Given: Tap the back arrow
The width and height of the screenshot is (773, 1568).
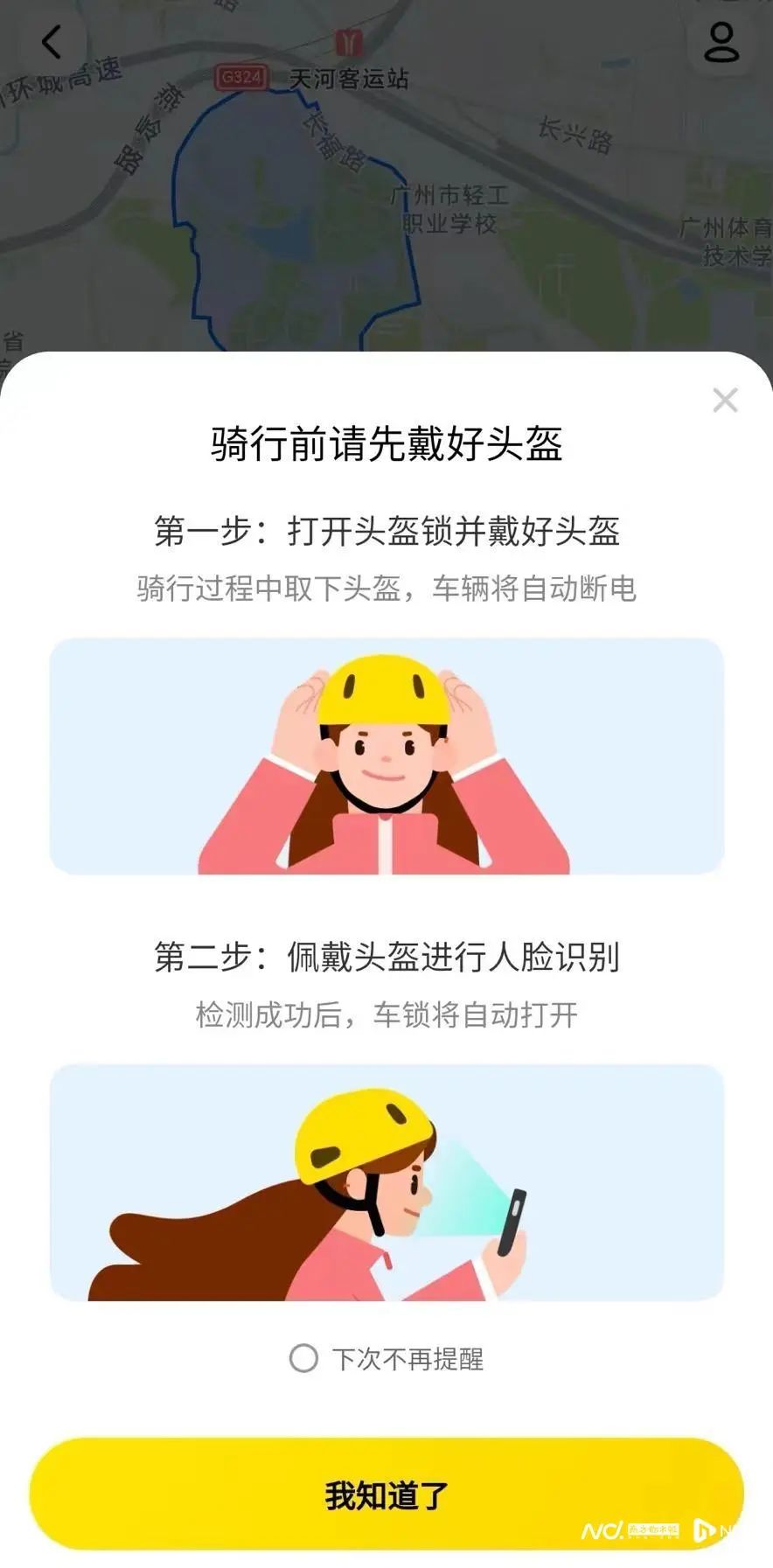Looking at the screenshot, I should pos(52,41).
